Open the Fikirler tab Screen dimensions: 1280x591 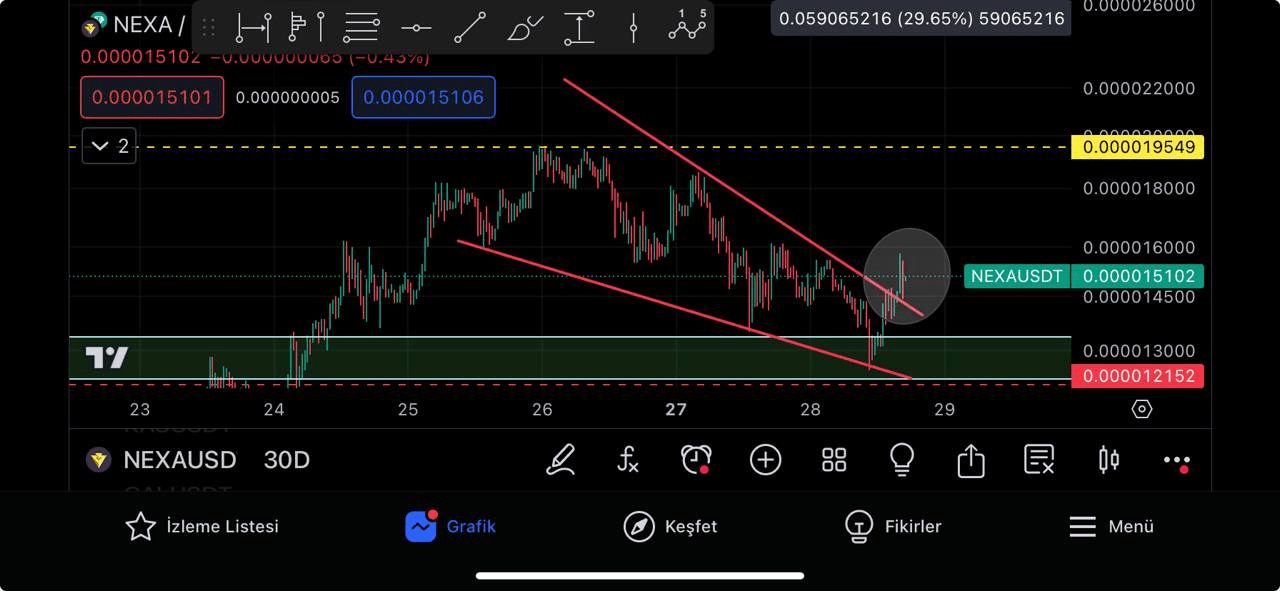pyautogui.click(x=893, y=526)
